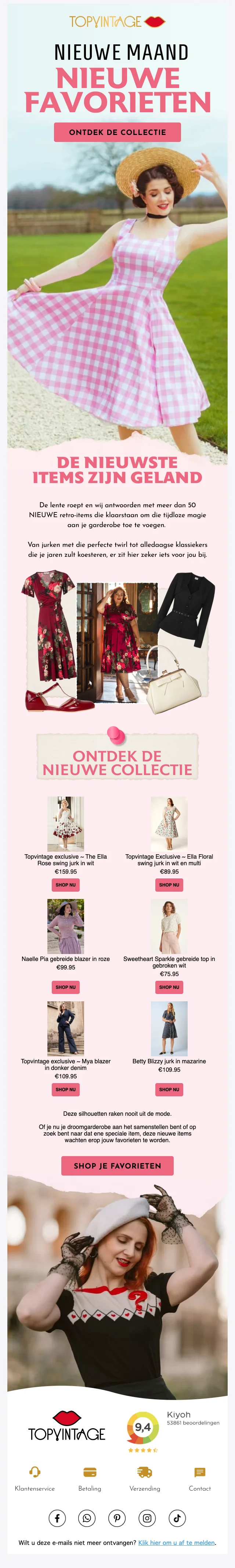Shop the Naelle Pia gebreide blazer
The image size is (235, 1568).
66,987
